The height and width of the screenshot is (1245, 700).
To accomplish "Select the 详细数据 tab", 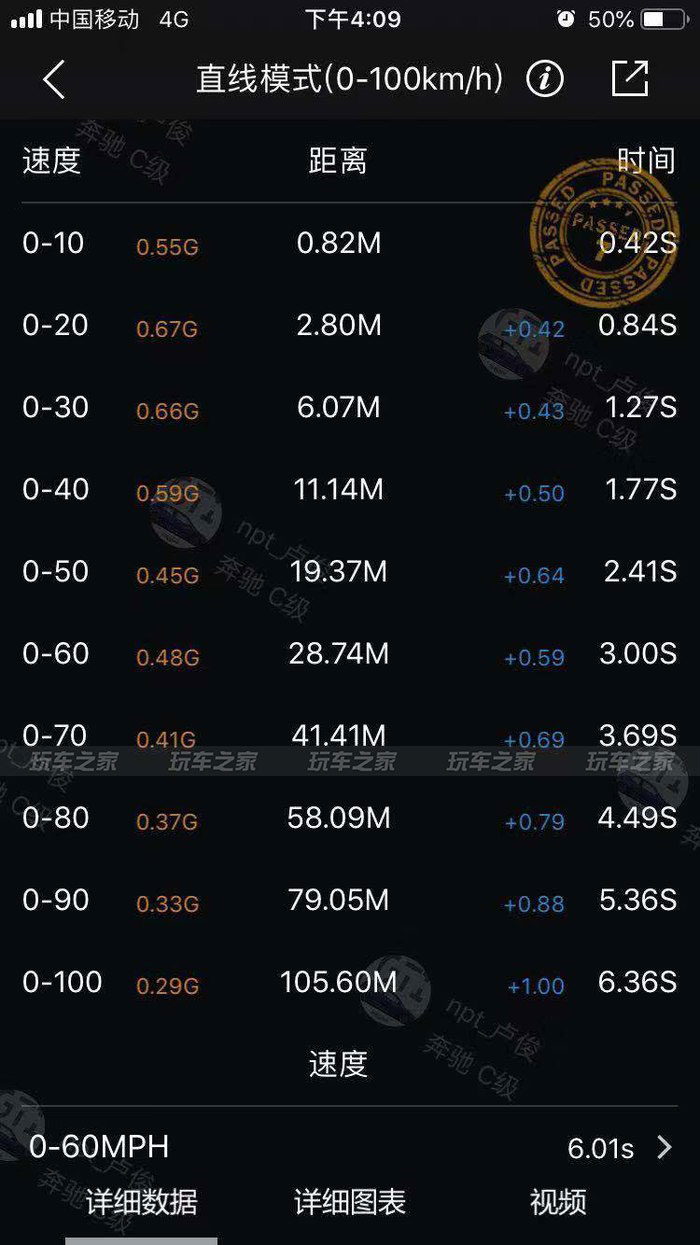I will [141, 1202].
